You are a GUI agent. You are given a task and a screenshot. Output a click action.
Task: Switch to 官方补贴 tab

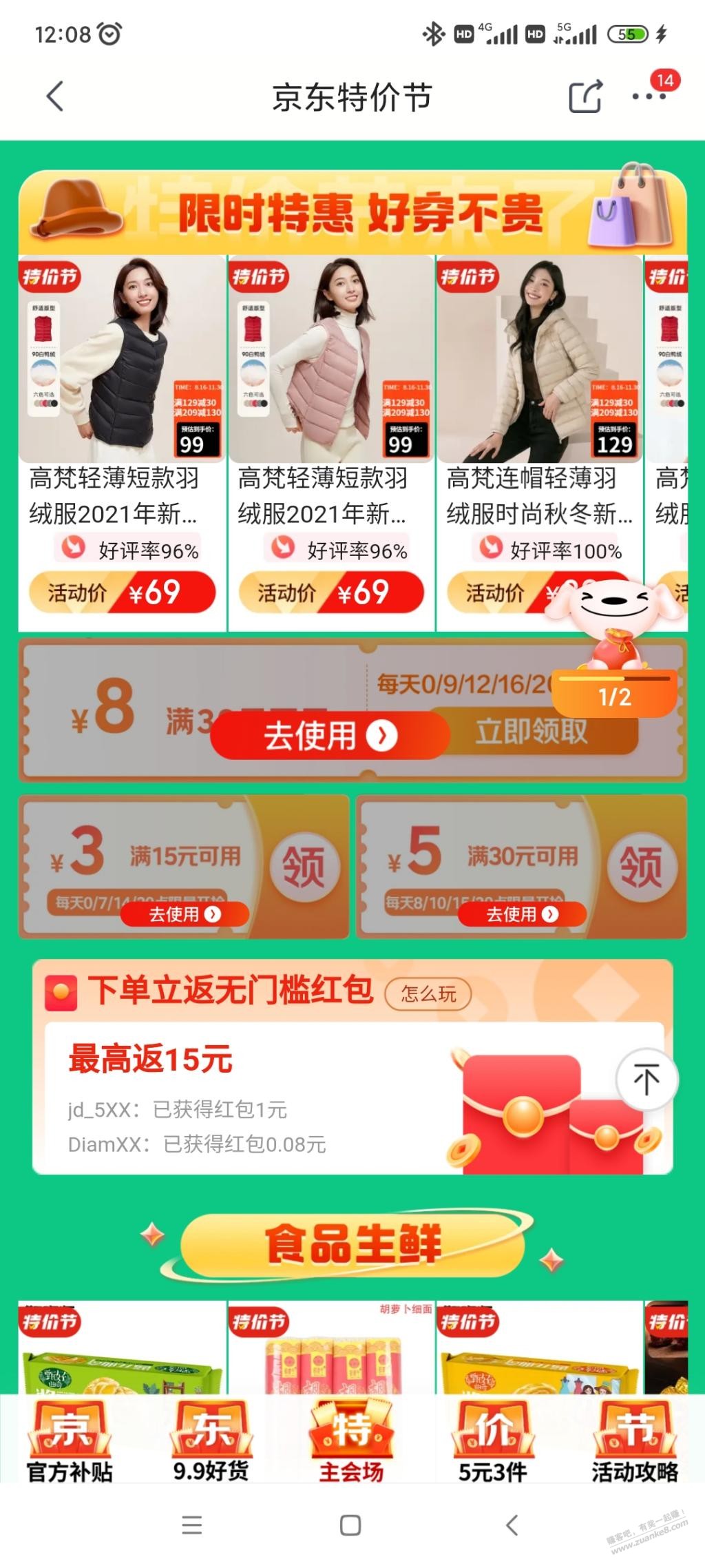pyautogui.click(x=70, y=1441)
